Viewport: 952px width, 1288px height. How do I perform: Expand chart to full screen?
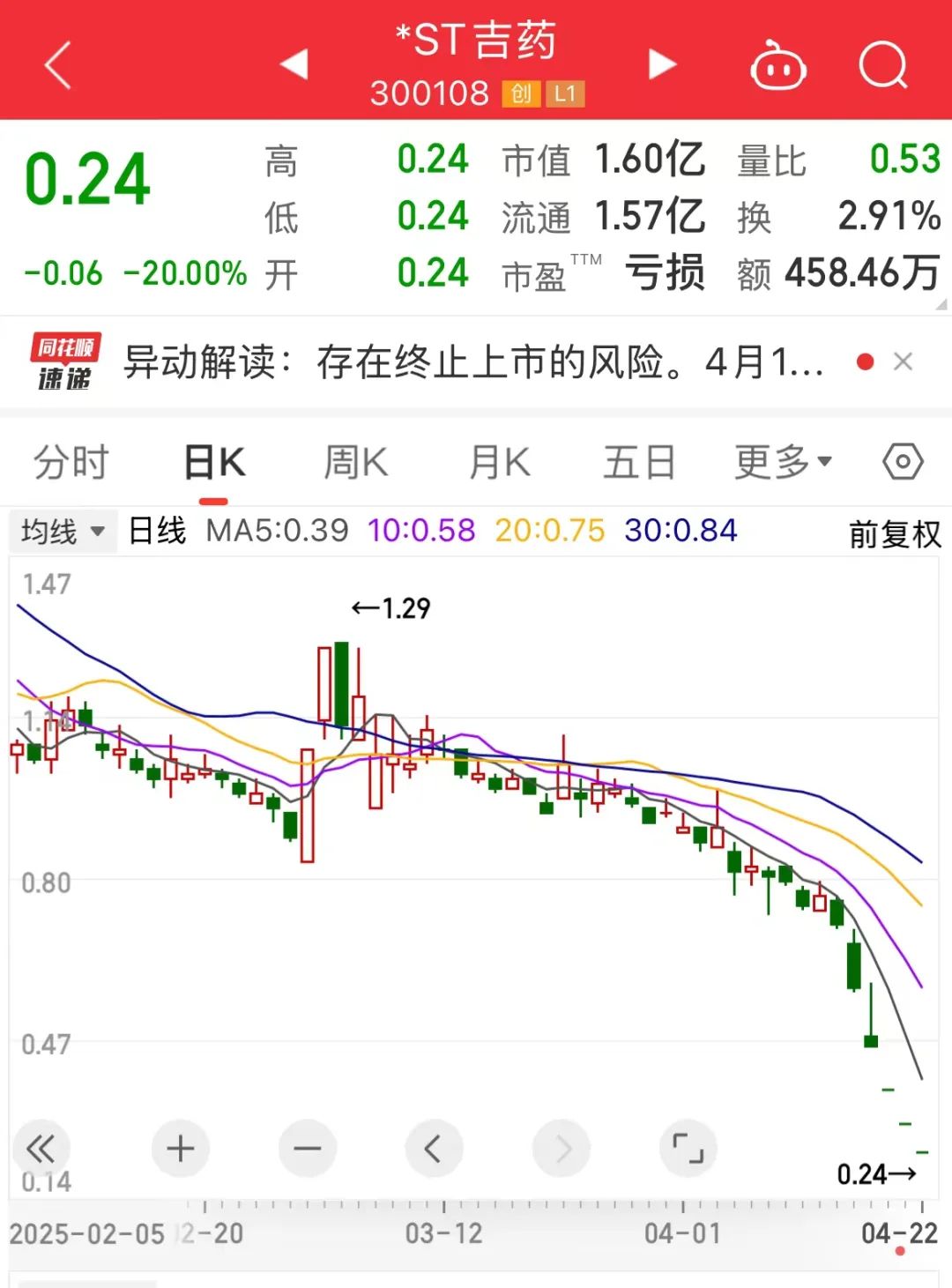pyautogui.click(x=688, y=1149)
